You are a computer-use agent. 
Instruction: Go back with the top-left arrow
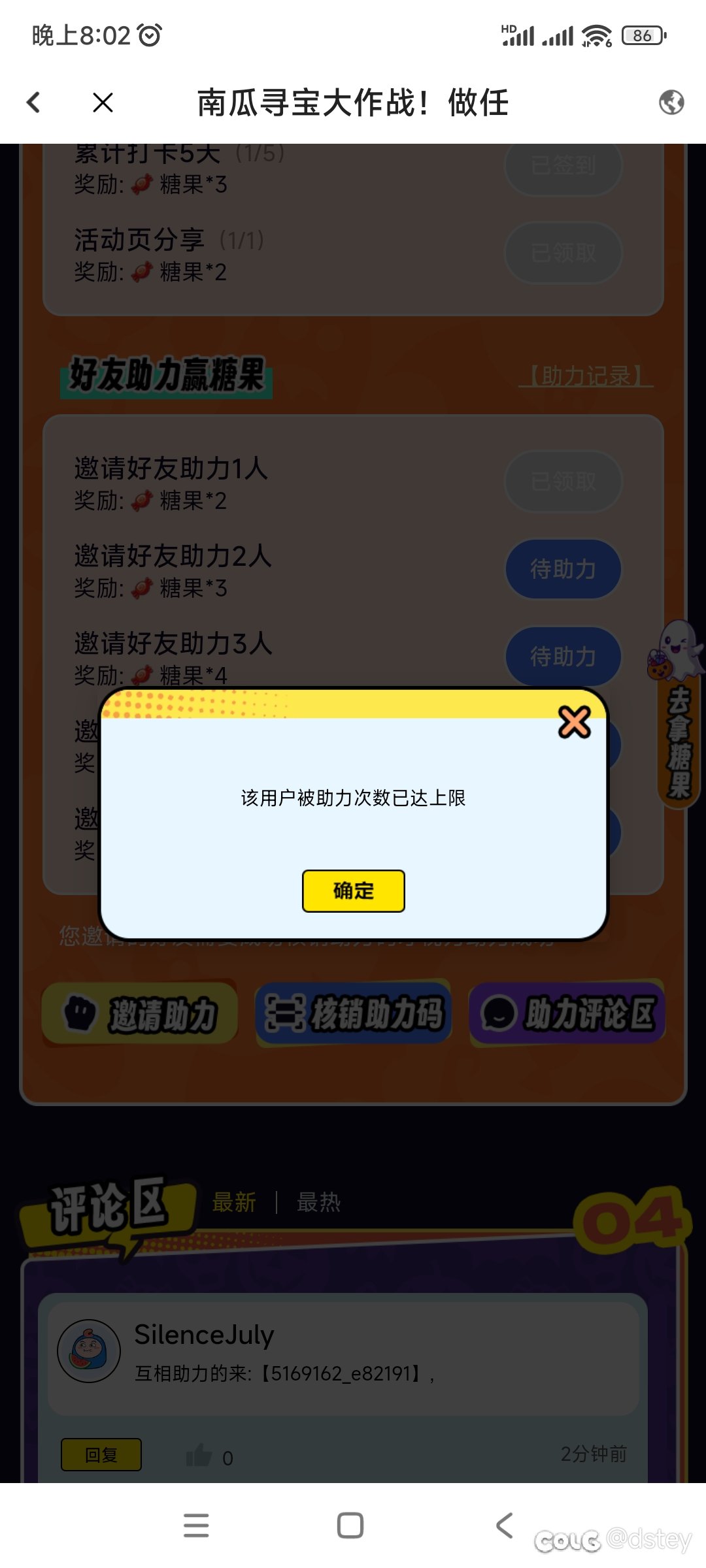(x=34, y=103)
